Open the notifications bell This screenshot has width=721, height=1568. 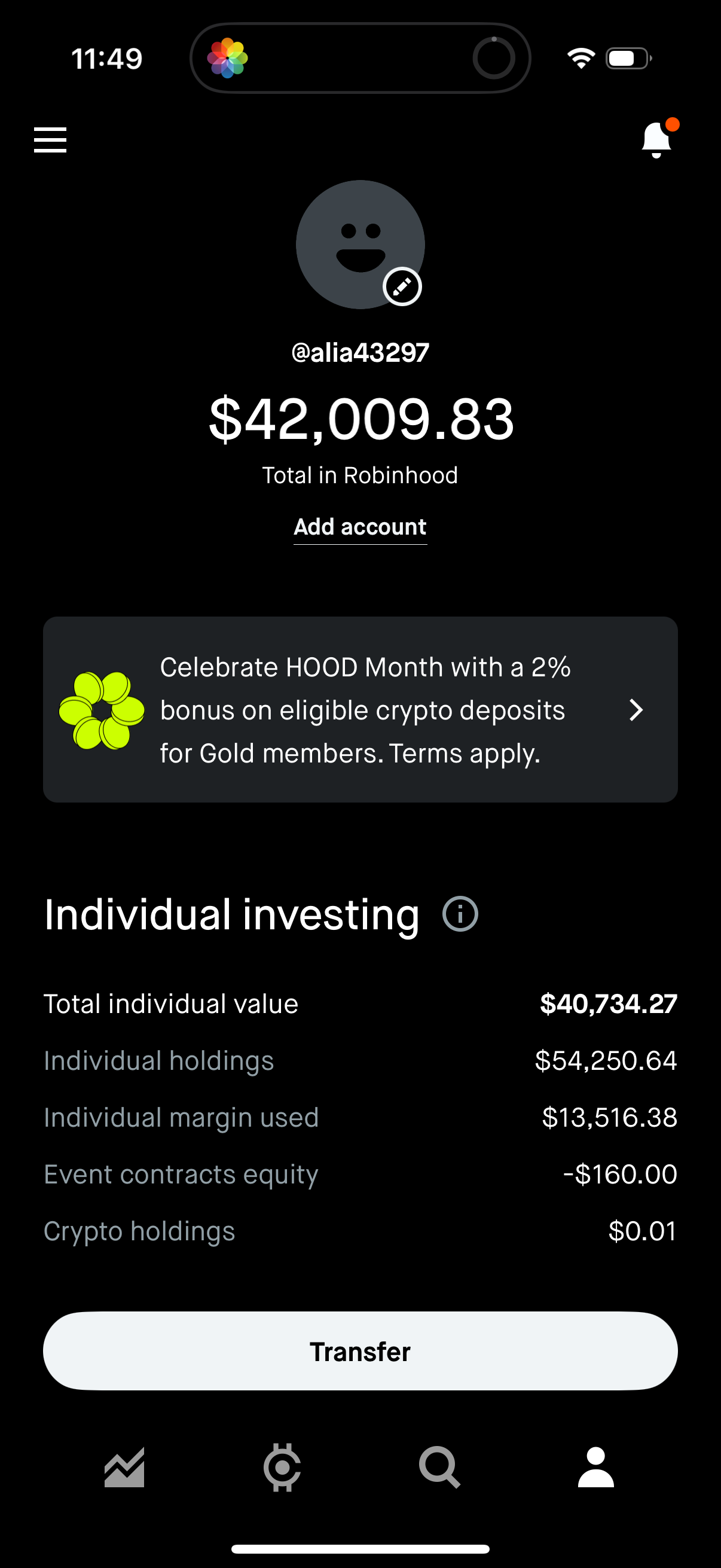[x=657, y=139]
